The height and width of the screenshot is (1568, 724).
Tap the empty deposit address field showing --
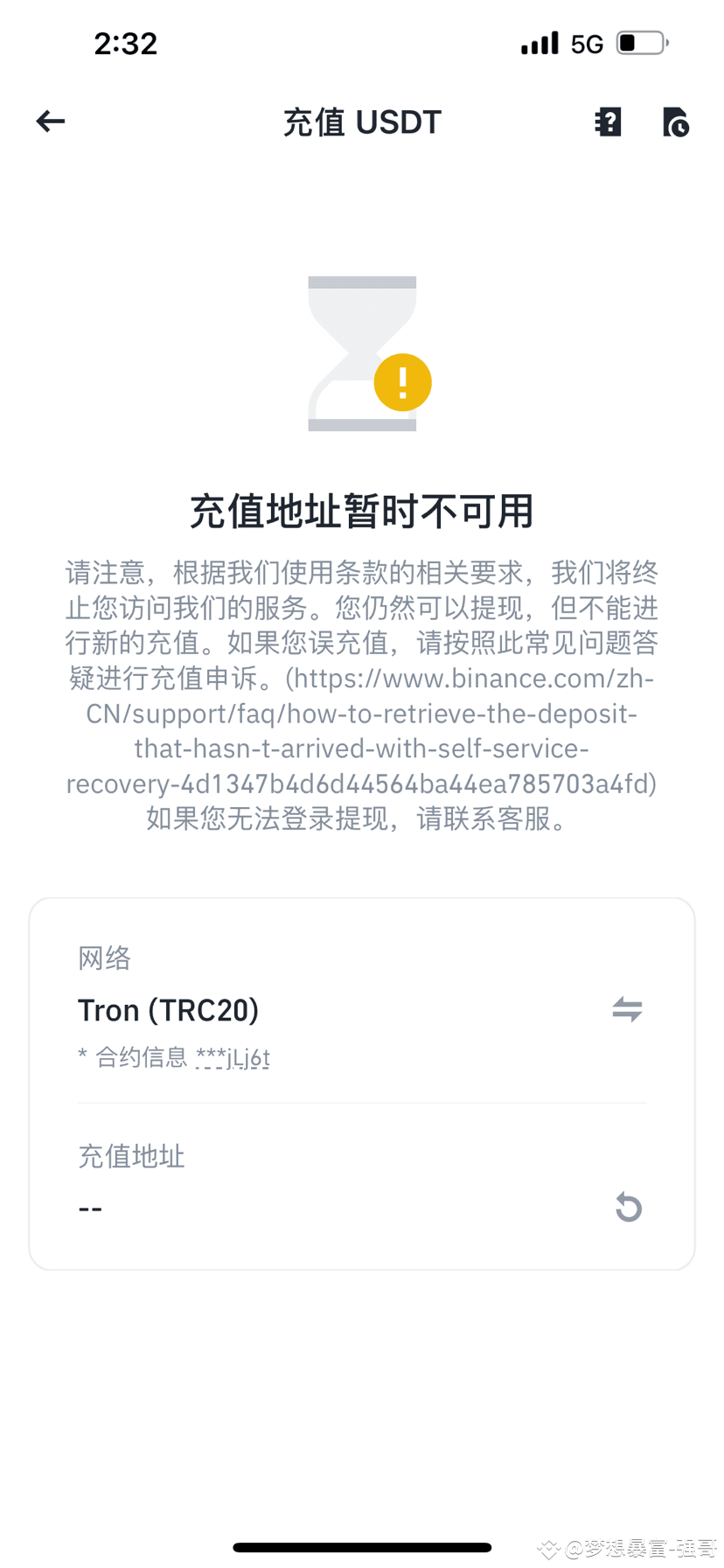click(x=90, y=1207)
